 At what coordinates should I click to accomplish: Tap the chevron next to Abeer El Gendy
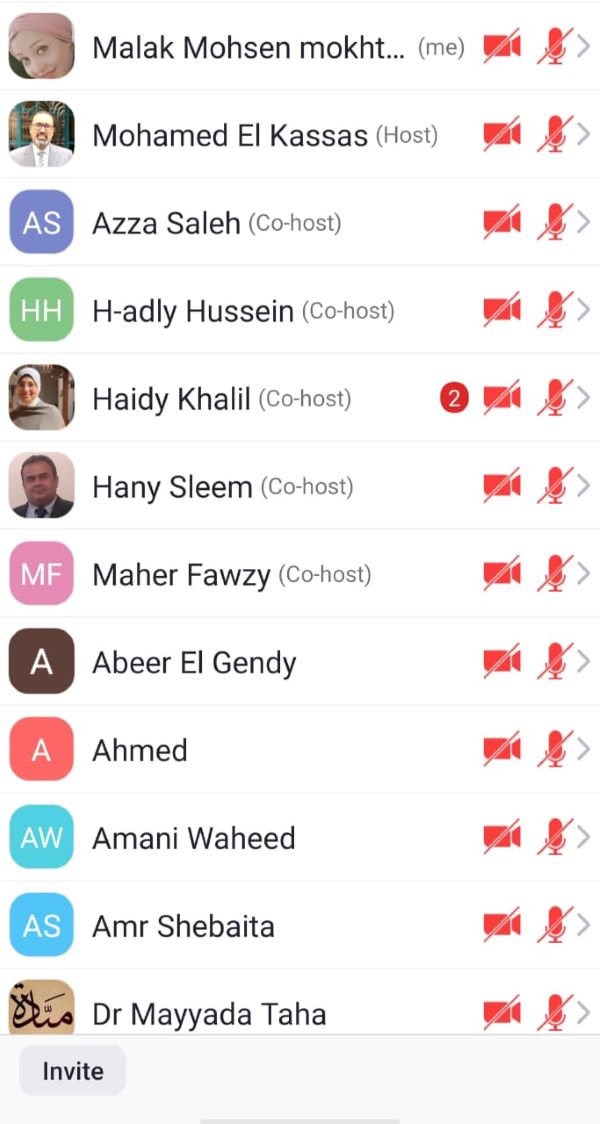tap(584, 663)
